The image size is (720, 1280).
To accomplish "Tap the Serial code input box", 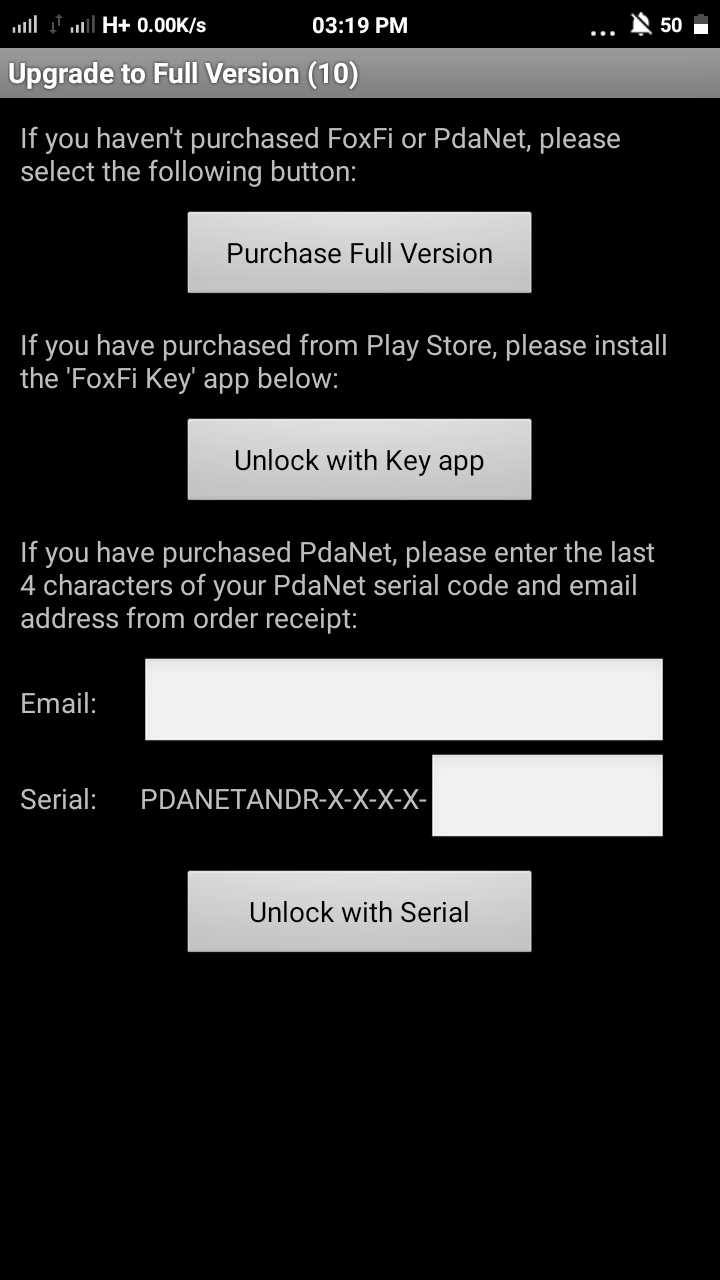I will click(x=547, y=795).
